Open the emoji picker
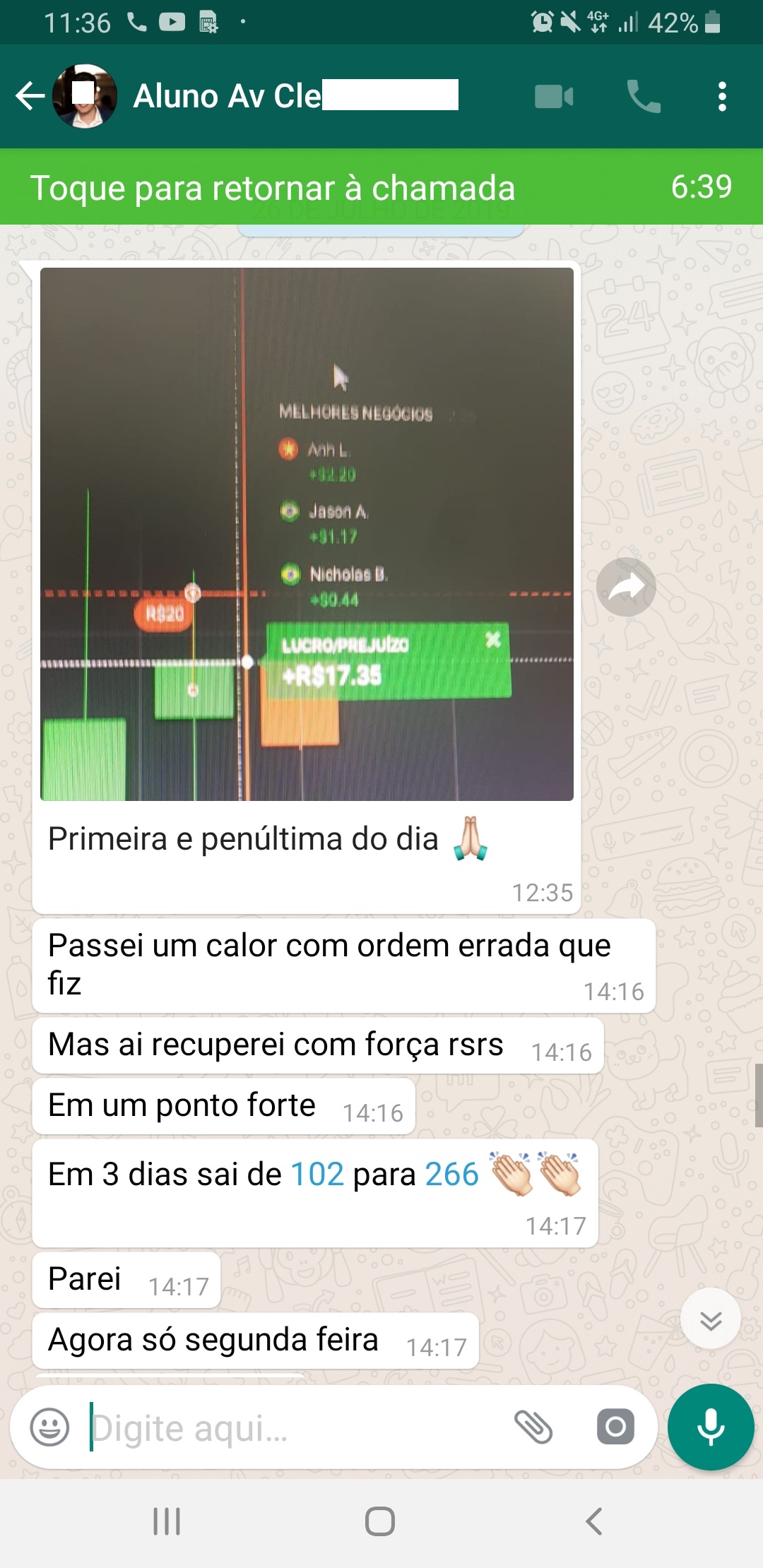763x1568 pixels. 49,1427
